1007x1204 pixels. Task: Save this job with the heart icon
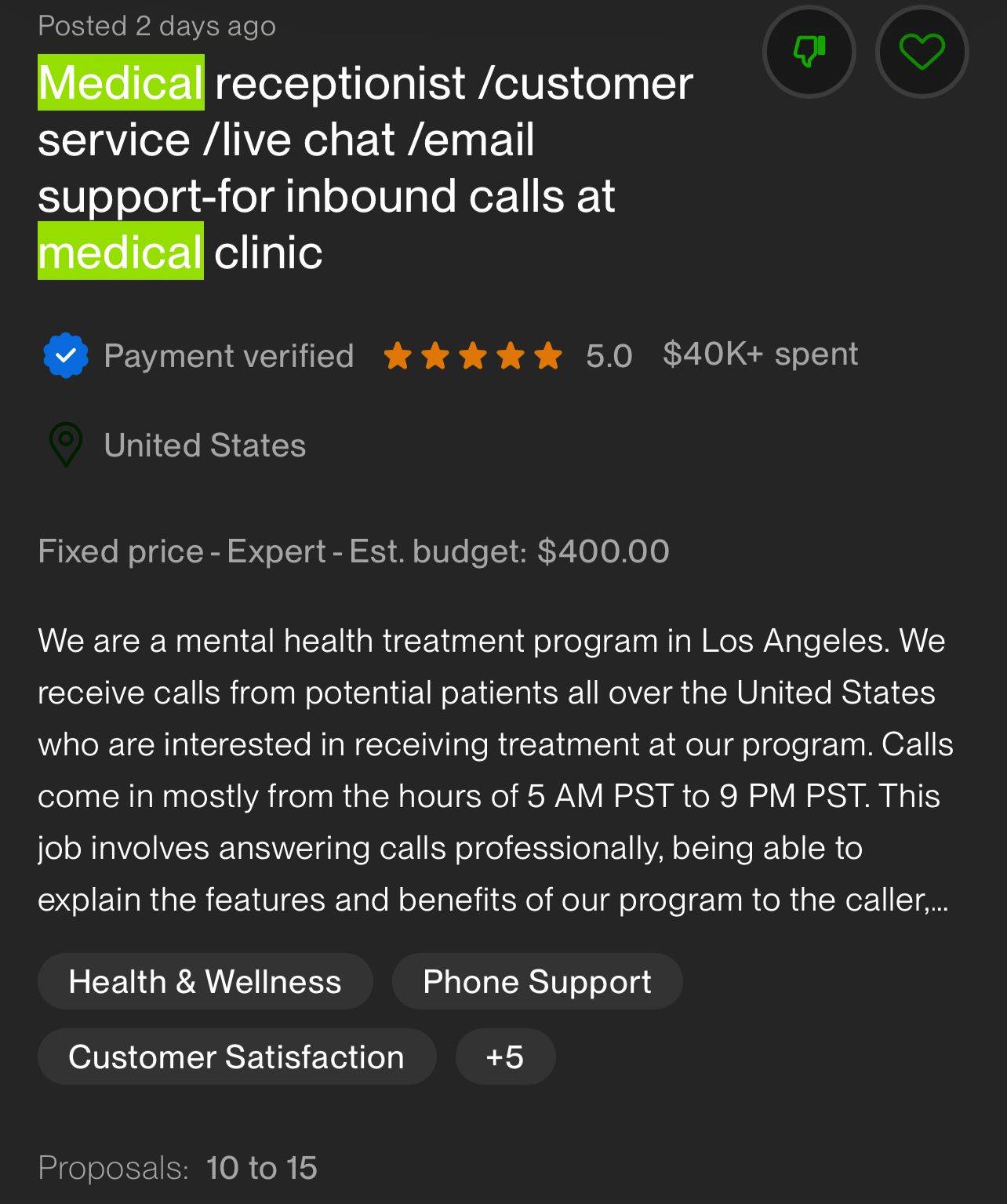(x=922, y=52)
